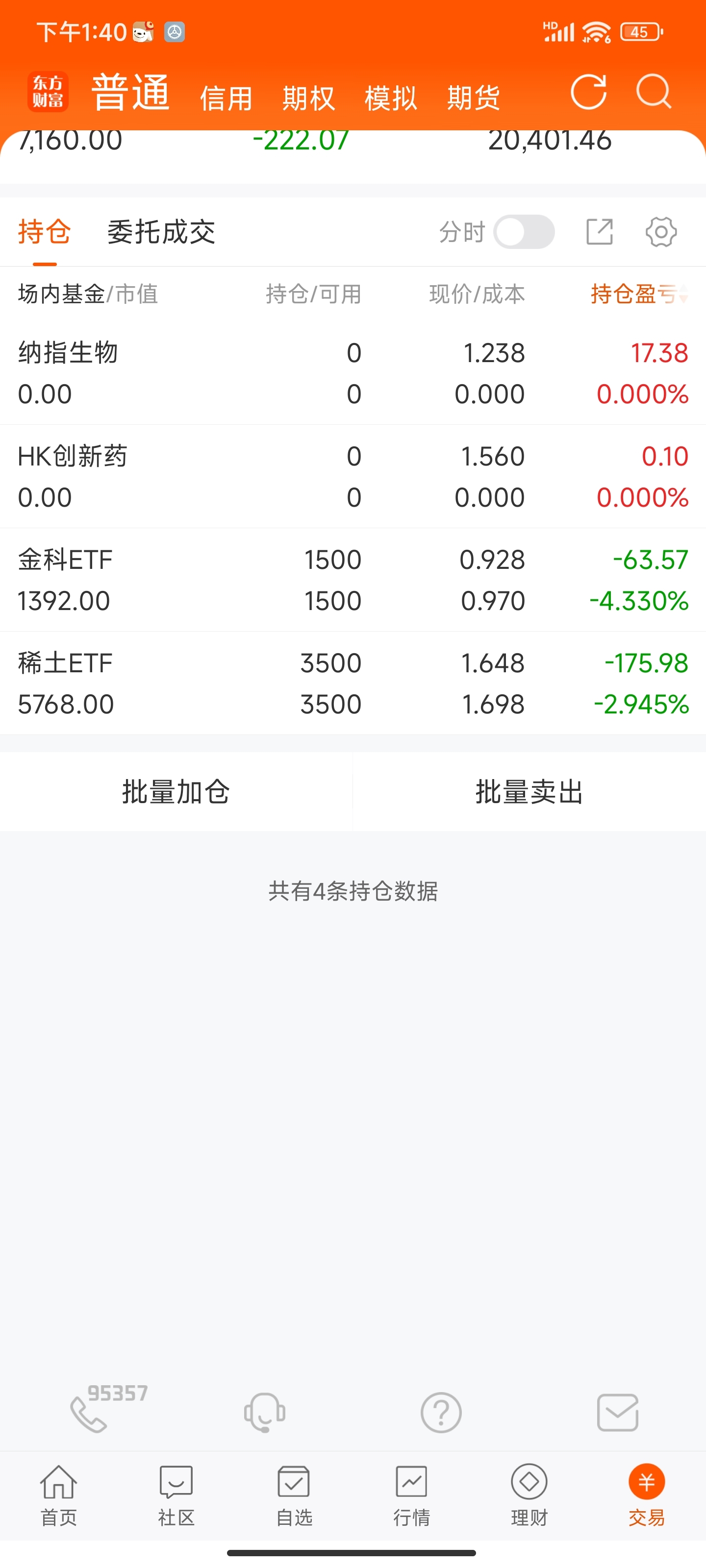The width and height of the screenshot is (706, 1568).
Task: Open holdings settings gear
Action: pos(661,232)
